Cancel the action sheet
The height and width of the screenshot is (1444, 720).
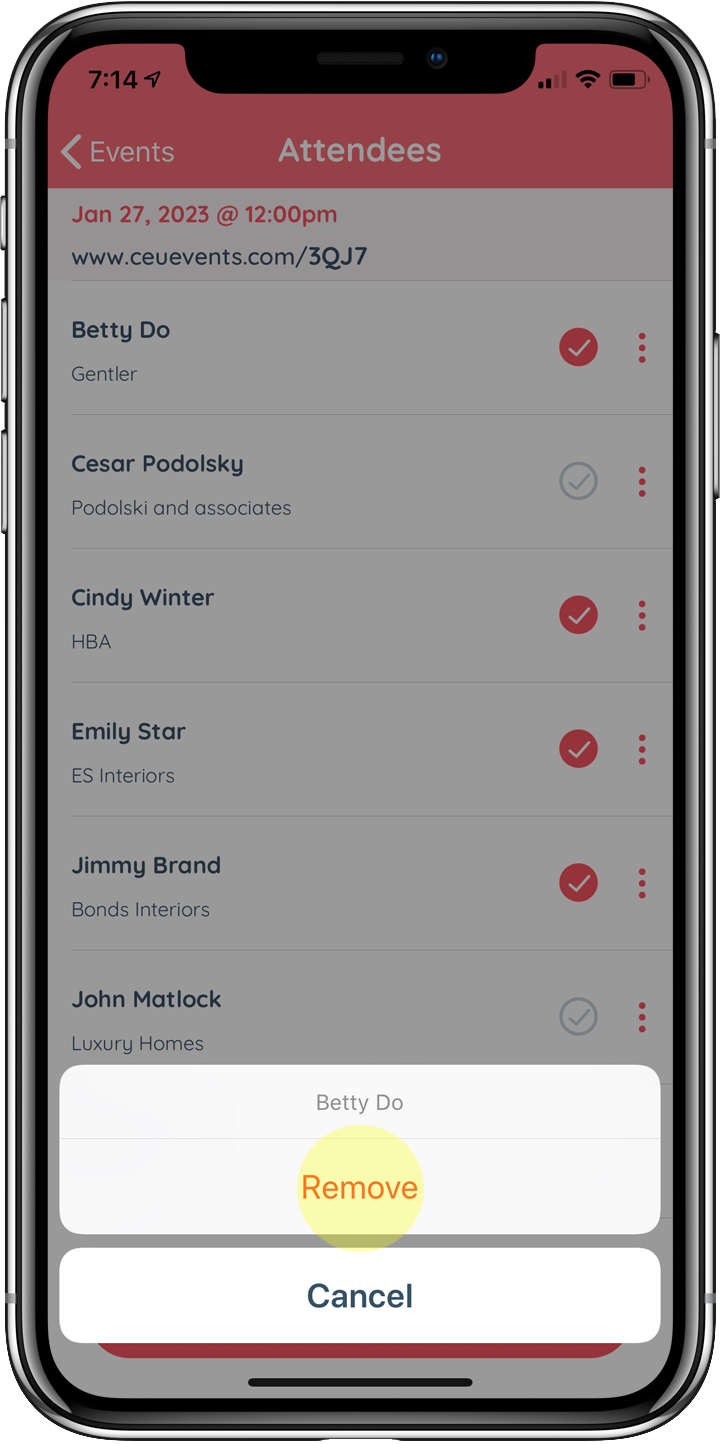(x=359, y=1295)
